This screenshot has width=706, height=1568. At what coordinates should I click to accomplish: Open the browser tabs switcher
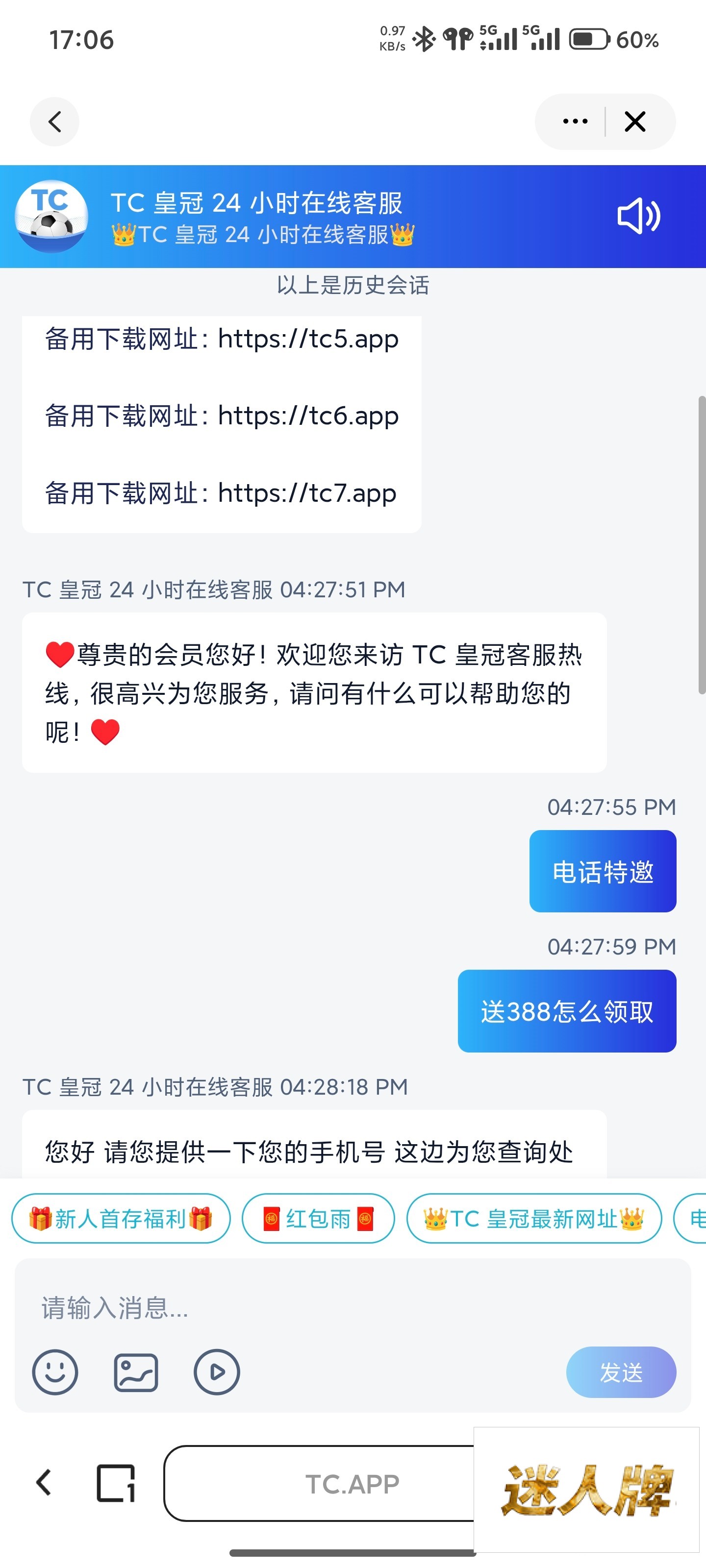116,1483
